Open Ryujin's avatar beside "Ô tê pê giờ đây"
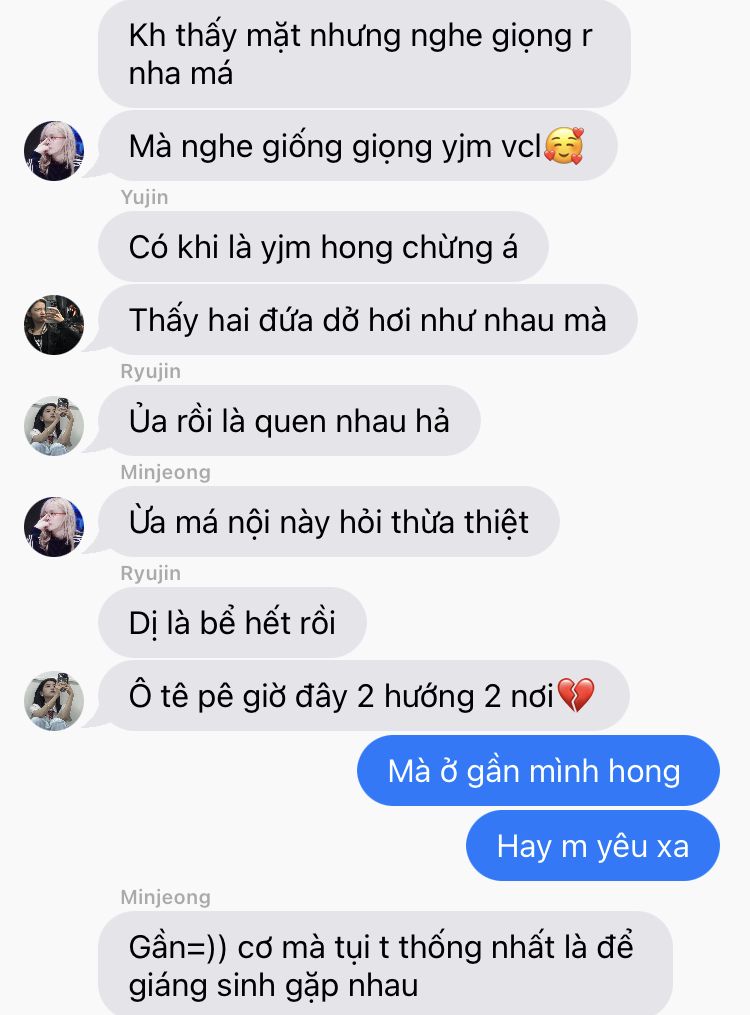This screenshot has width=750, height=1015. [54, 700]
